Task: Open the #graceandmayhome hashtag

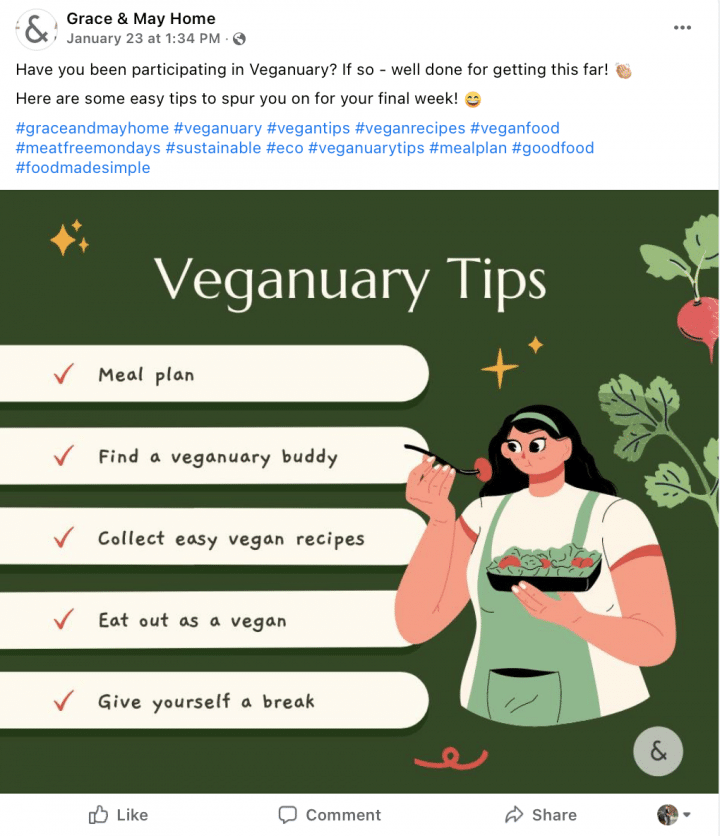Action: point(92,128)
